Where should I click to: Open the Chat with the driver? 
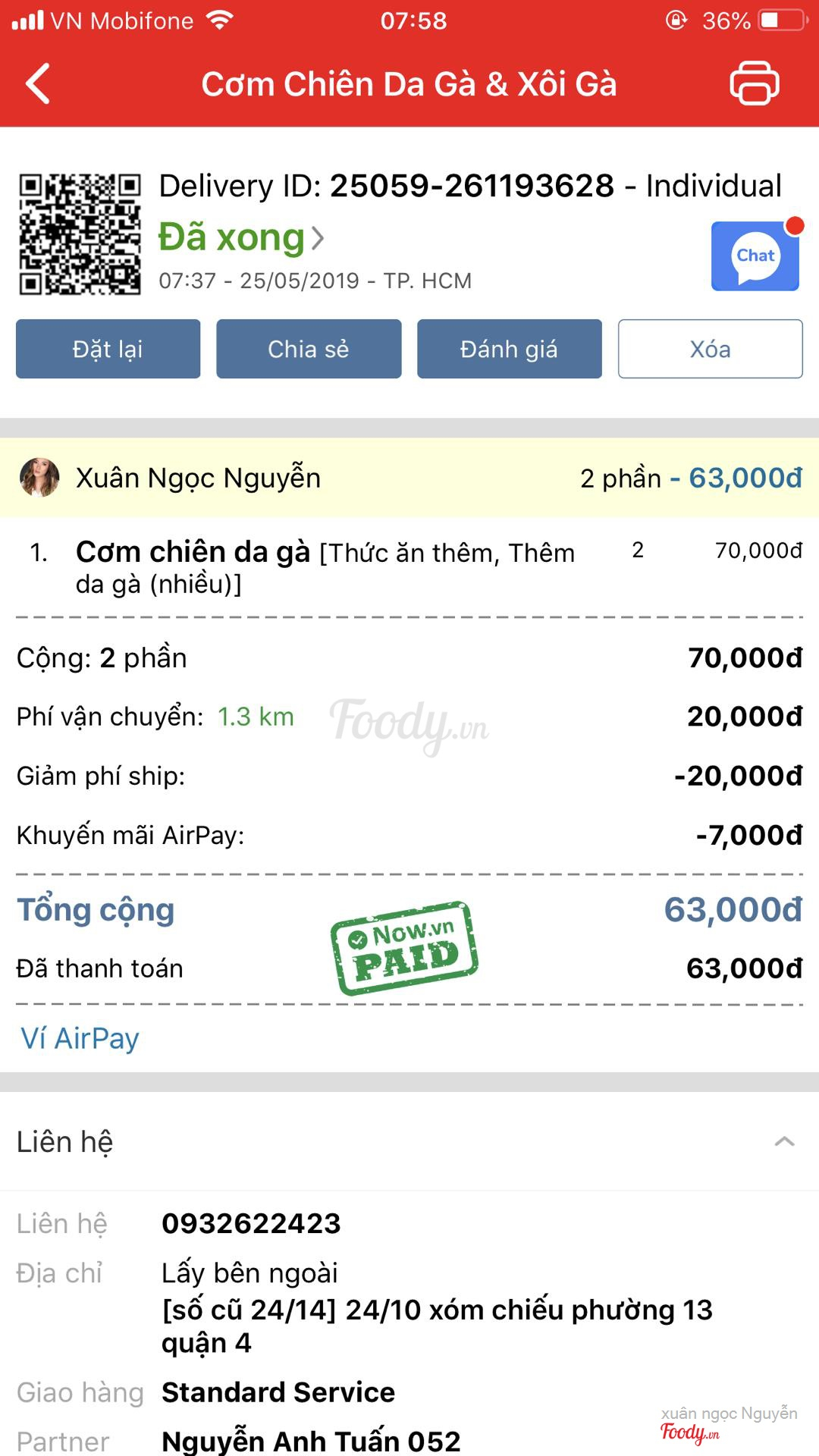point(755,256)
